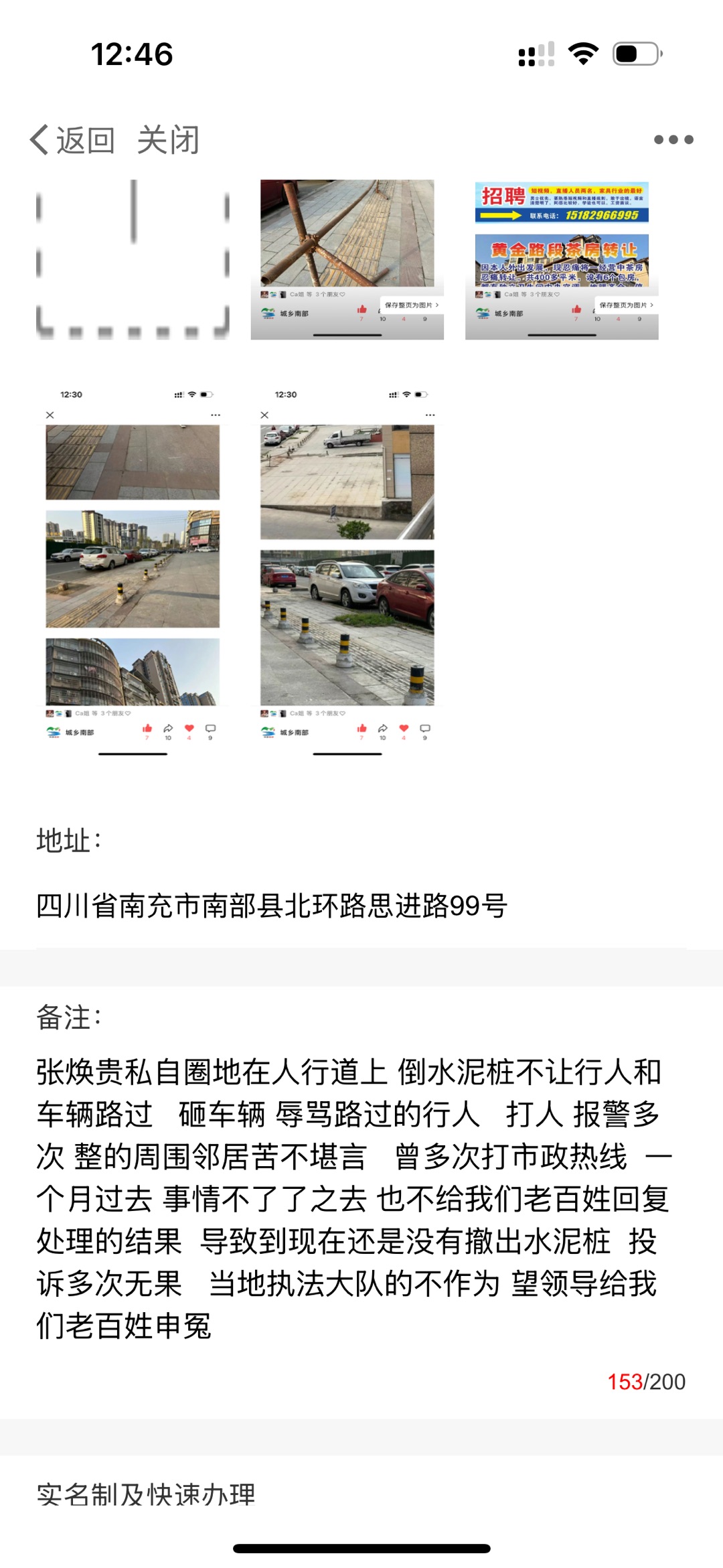Open the screenshot with three sidewalk photos
This screenshot has width=723, height=1568.
133,569
